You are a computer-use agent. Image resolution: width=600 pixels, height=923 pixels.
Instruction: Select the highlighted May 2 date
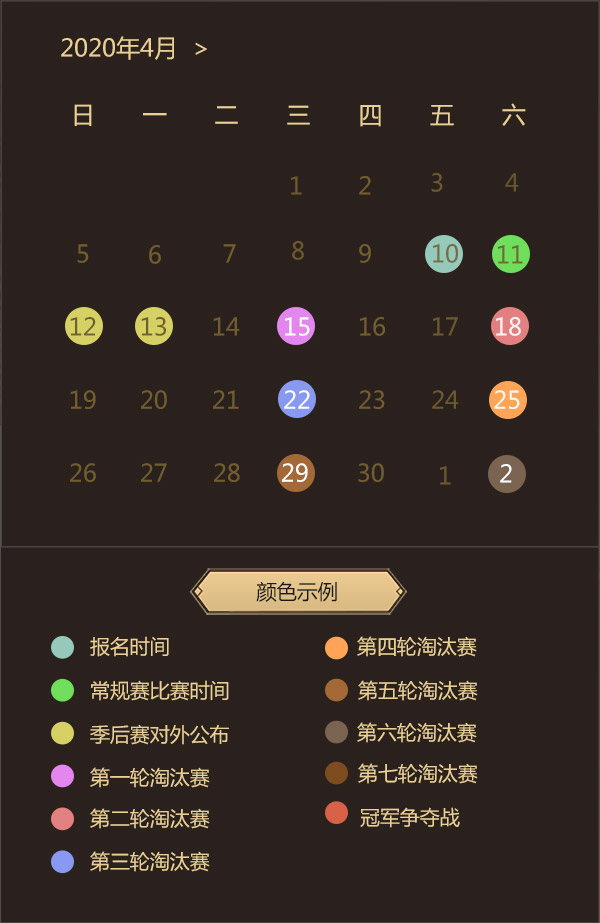pos(507,474)
